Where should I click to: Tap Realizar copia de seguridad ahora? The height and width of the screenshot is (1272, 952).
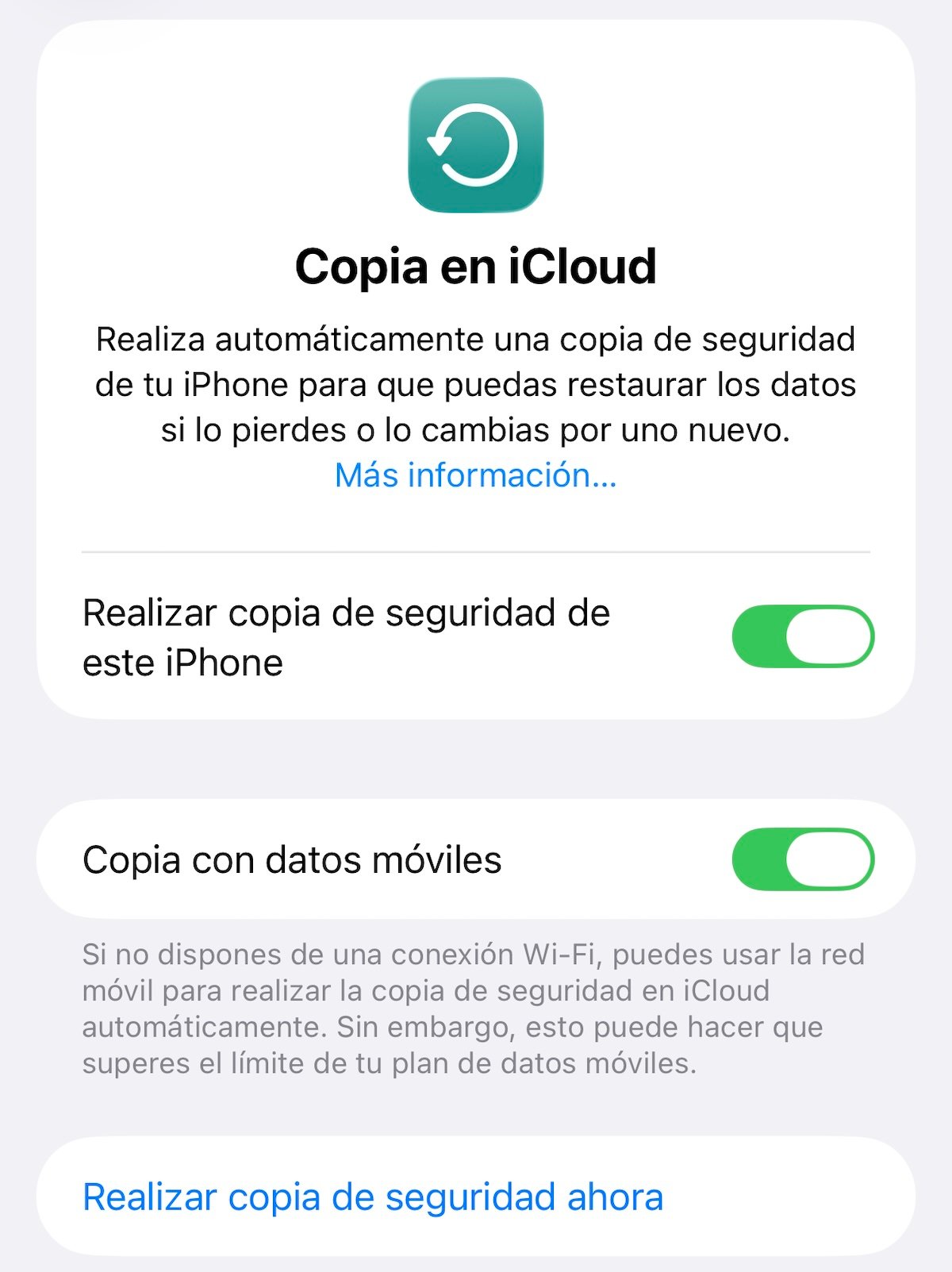click(373, 1197)
